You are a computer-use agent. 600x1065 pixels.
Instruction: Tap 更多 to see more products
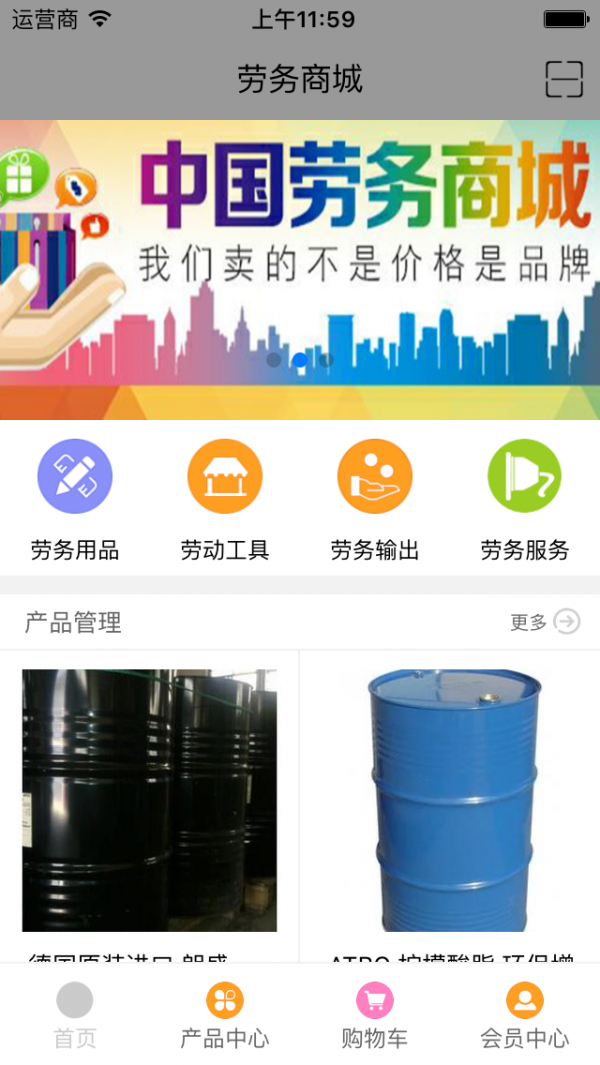coord(545,622)
